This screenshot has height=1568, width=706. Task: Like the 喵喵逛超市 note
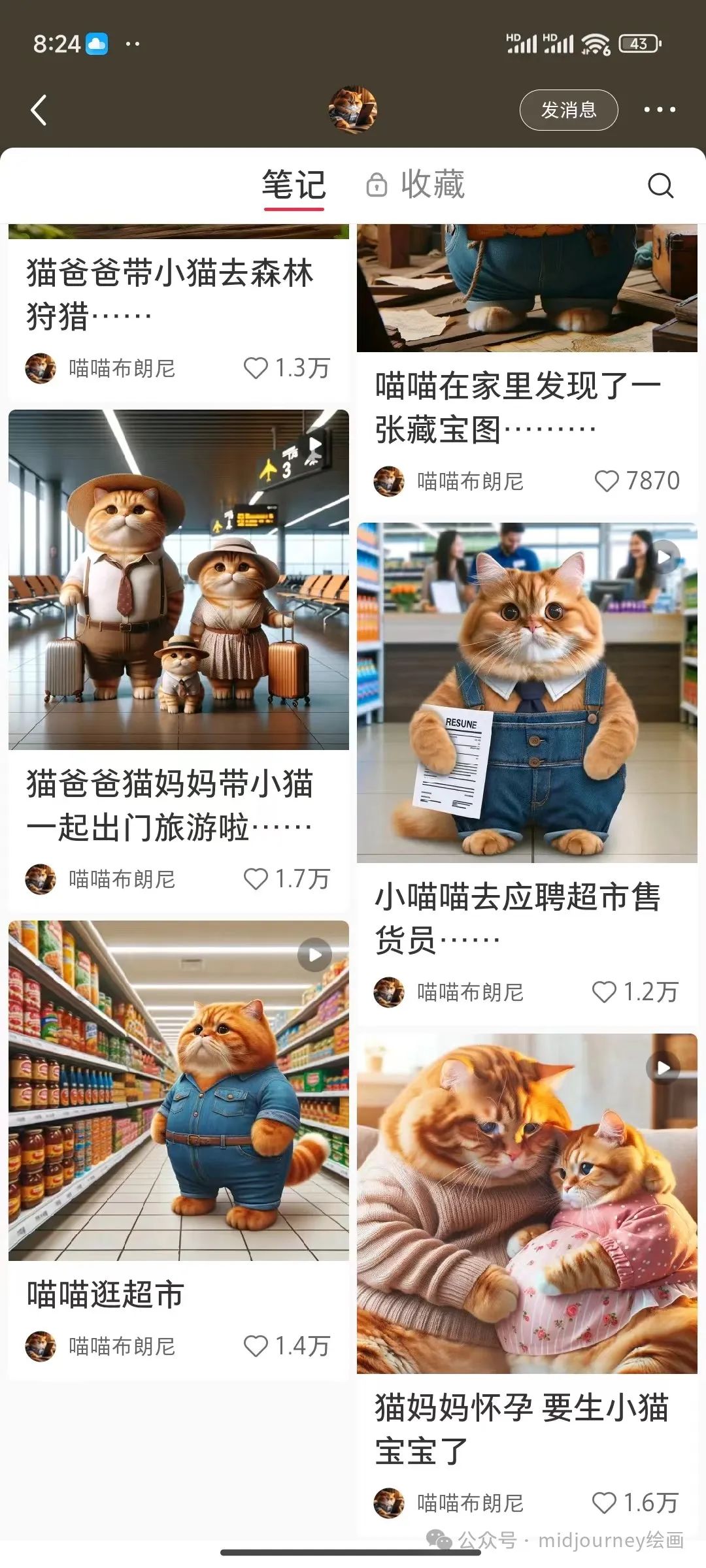pyautogui.click(x=256, y=1346)
